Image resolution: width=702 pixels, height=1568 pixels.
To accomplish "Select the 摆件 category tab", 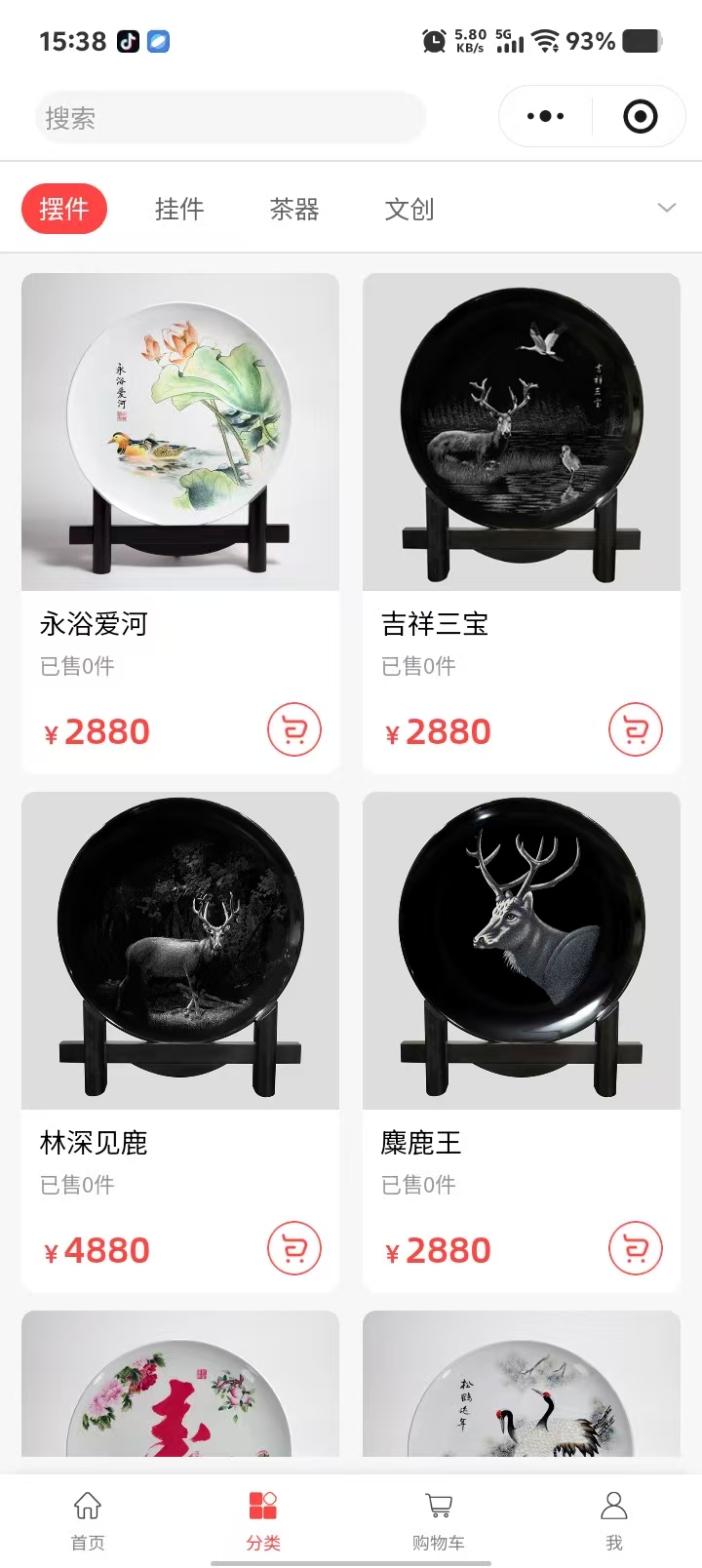I will [64, 209].
